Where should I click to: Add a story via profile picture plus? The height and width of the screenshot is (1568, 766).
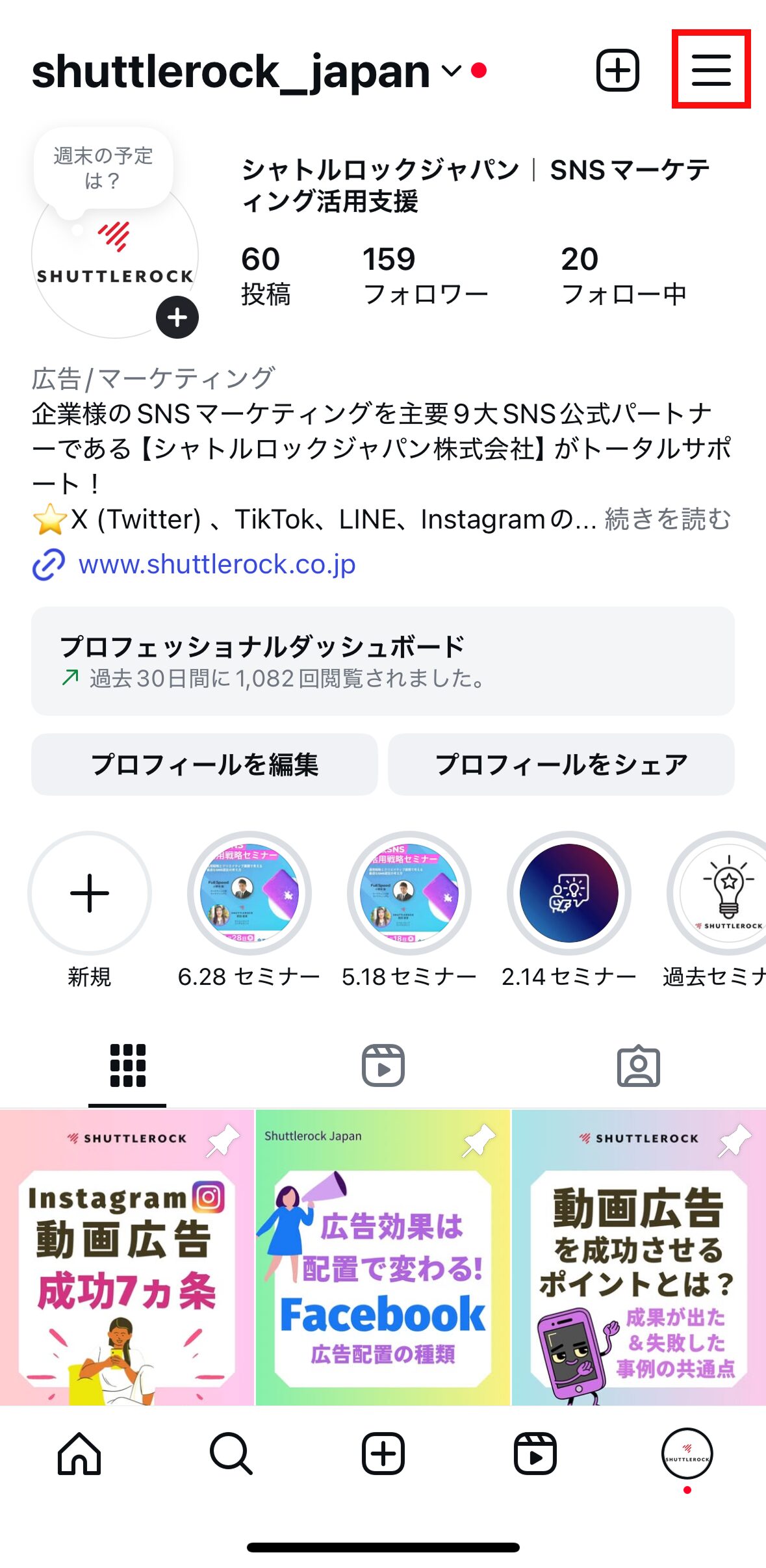pyautogui.click(x=177, y=317)
